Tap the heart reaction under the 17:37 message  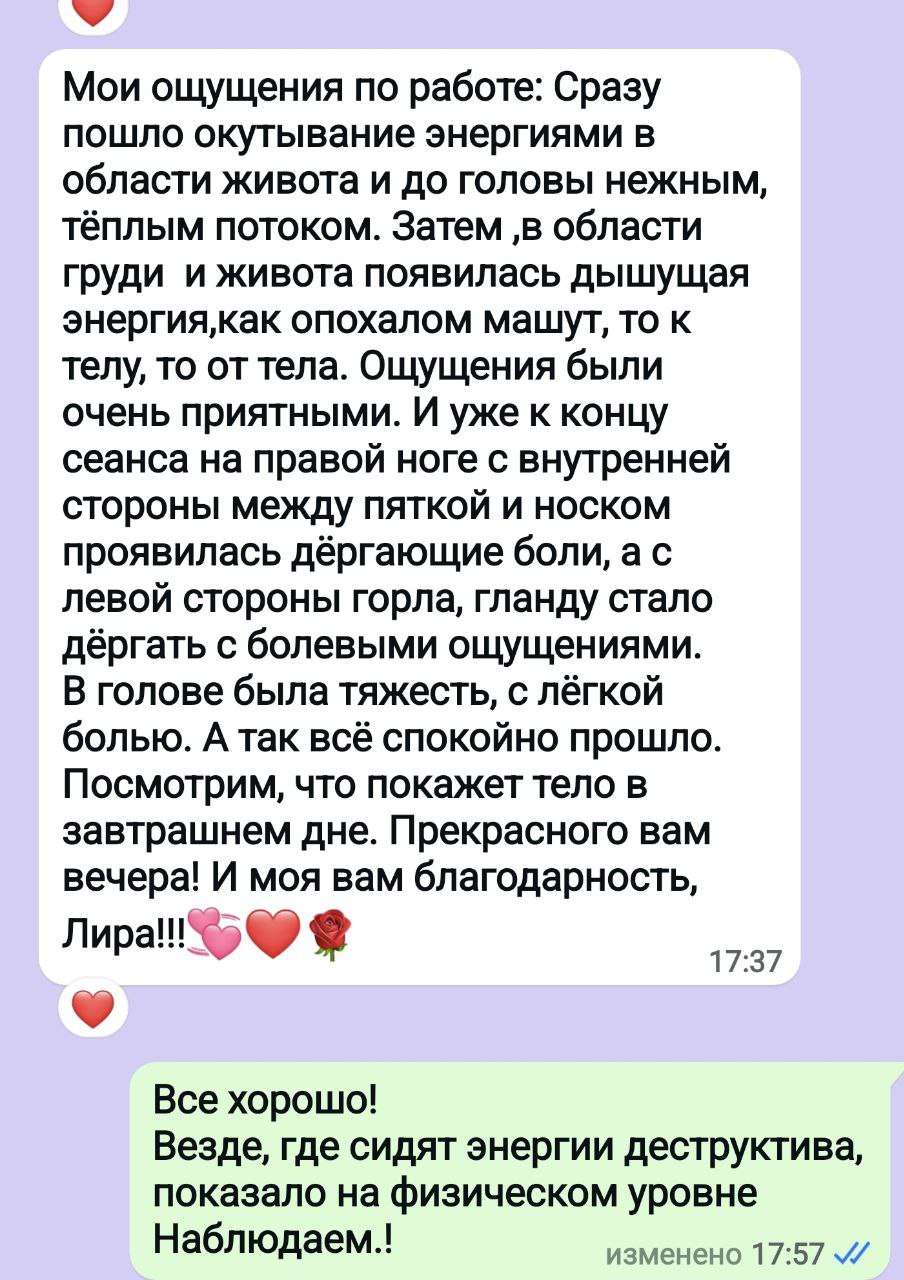point(94,1008)
